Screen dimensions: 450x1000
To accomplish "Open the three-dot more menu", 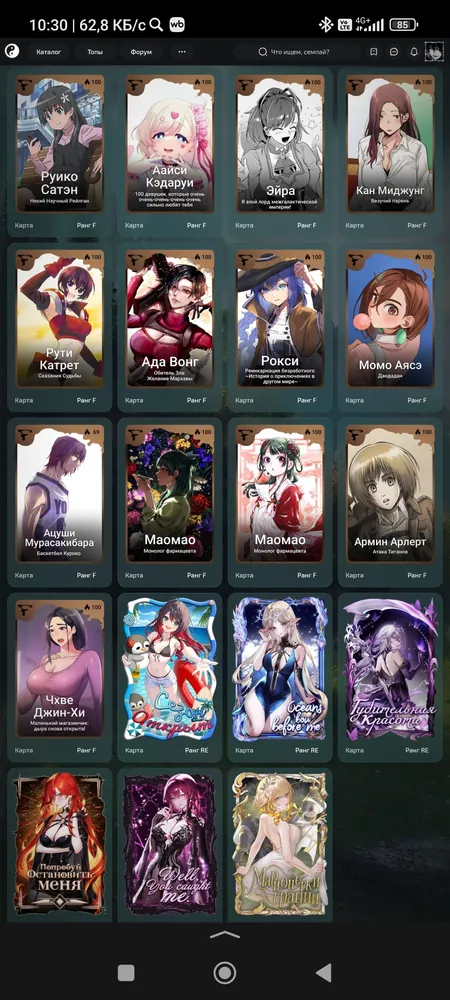I will click(182, 52).
